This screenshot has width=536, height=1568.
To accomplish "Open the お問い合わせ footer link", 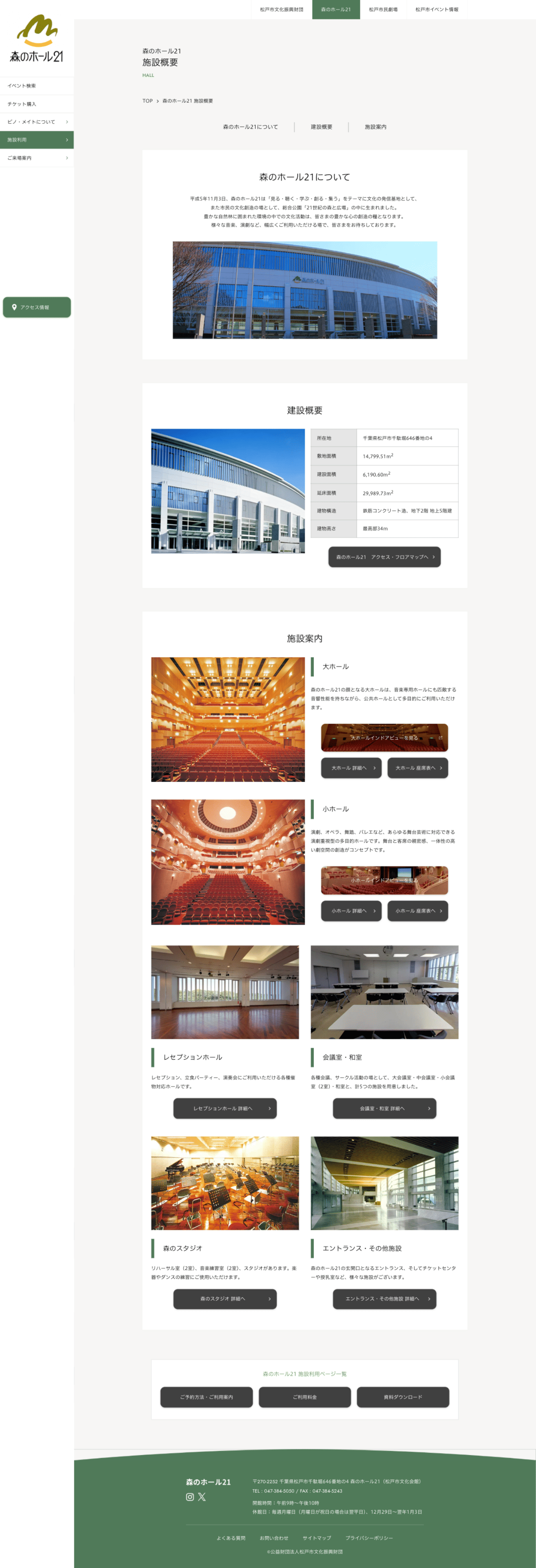I will pos(274,1538).
